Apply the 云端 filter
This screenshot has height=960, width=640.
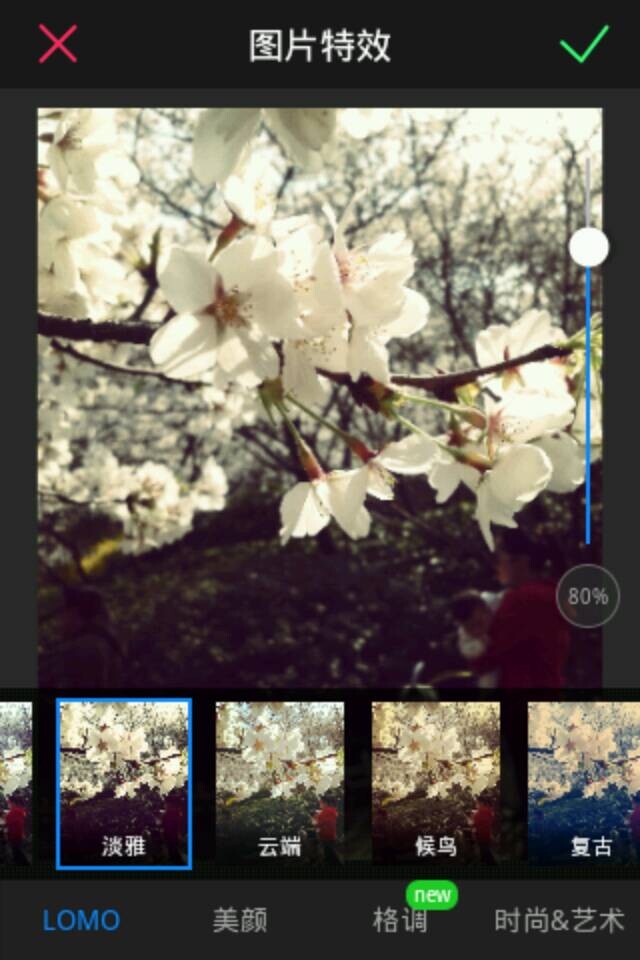(x=280, y=784)
